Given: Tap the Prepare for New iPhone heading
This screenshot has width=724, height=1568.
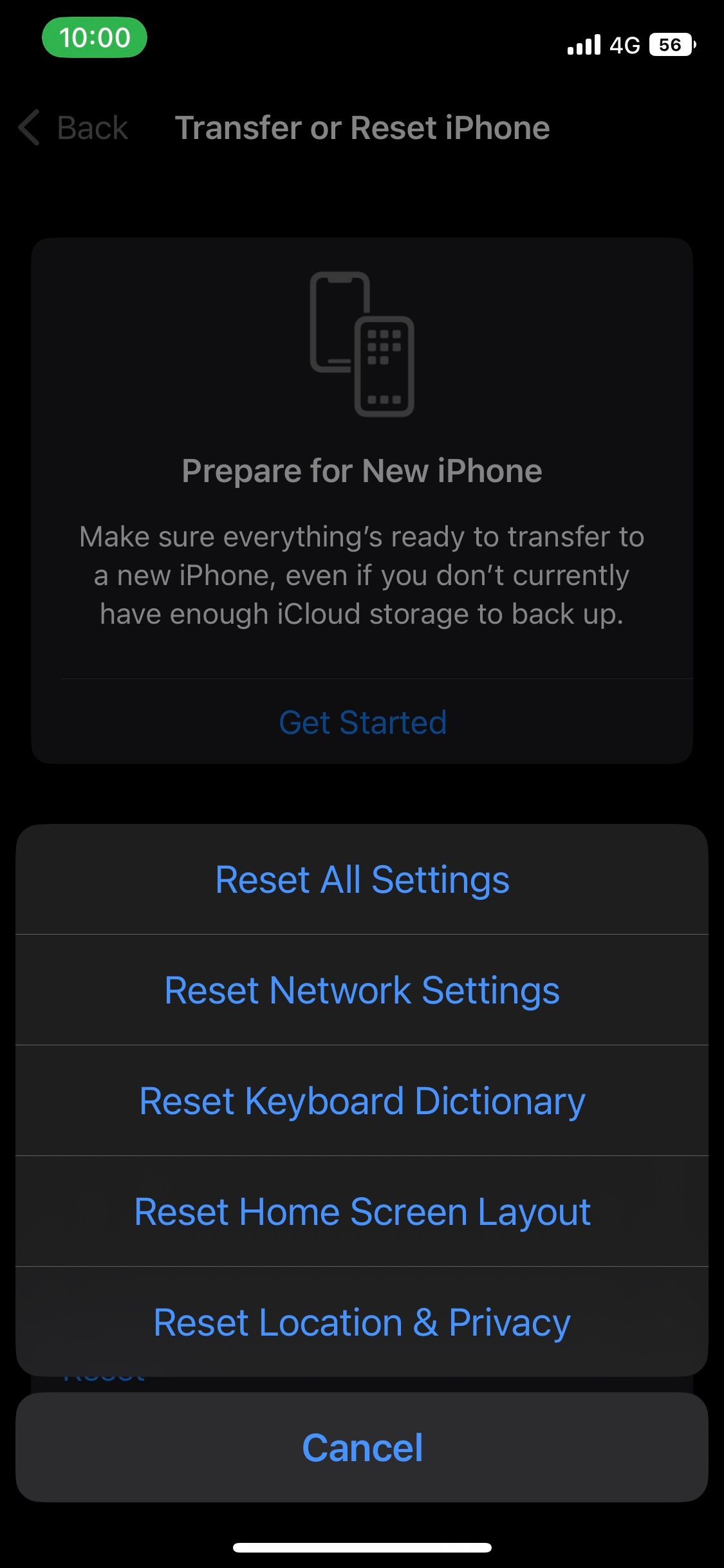Looking at the screenshot, I should coord(362,470).
